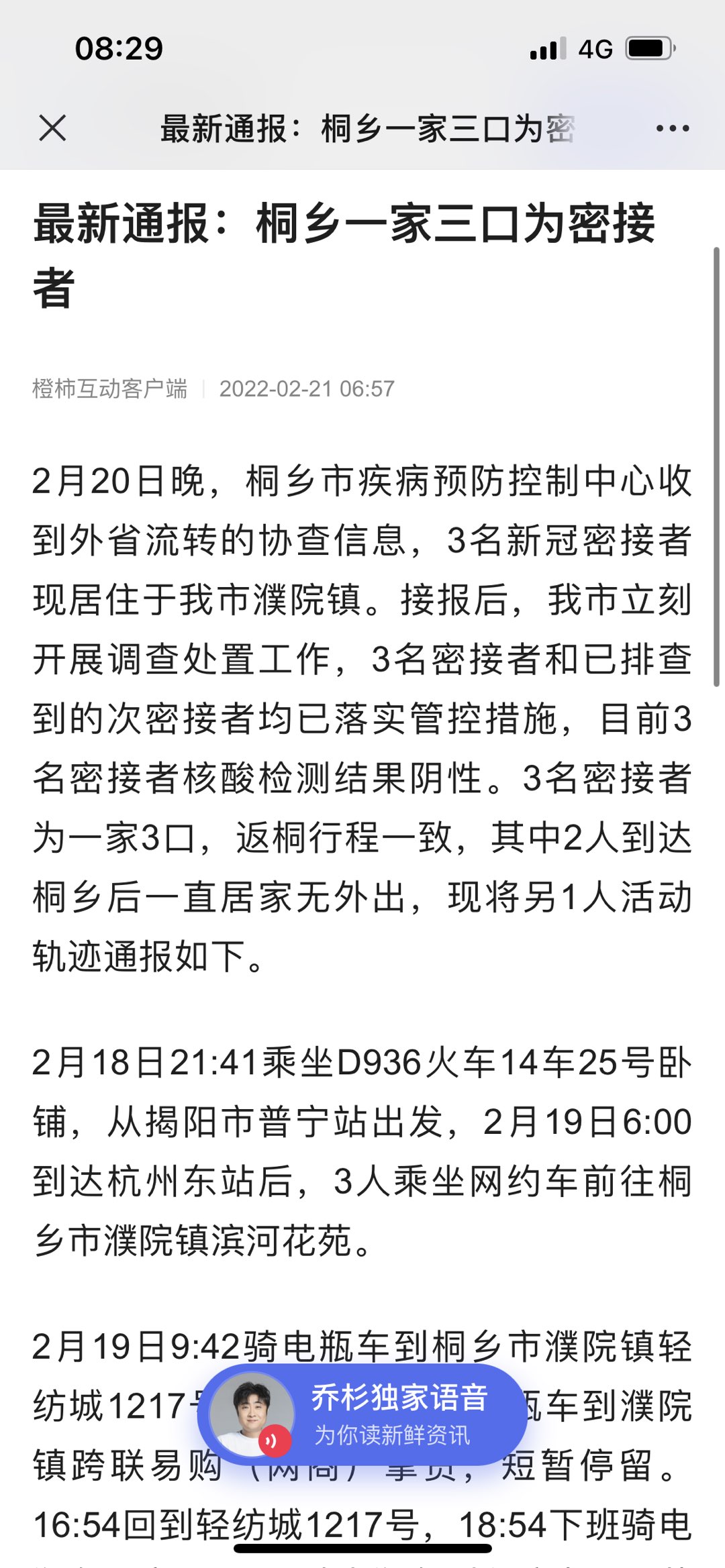The image size is (725, 1568).
Task: Open 橙柿互动客户端 source link
Action: click(x=110, y=388)
